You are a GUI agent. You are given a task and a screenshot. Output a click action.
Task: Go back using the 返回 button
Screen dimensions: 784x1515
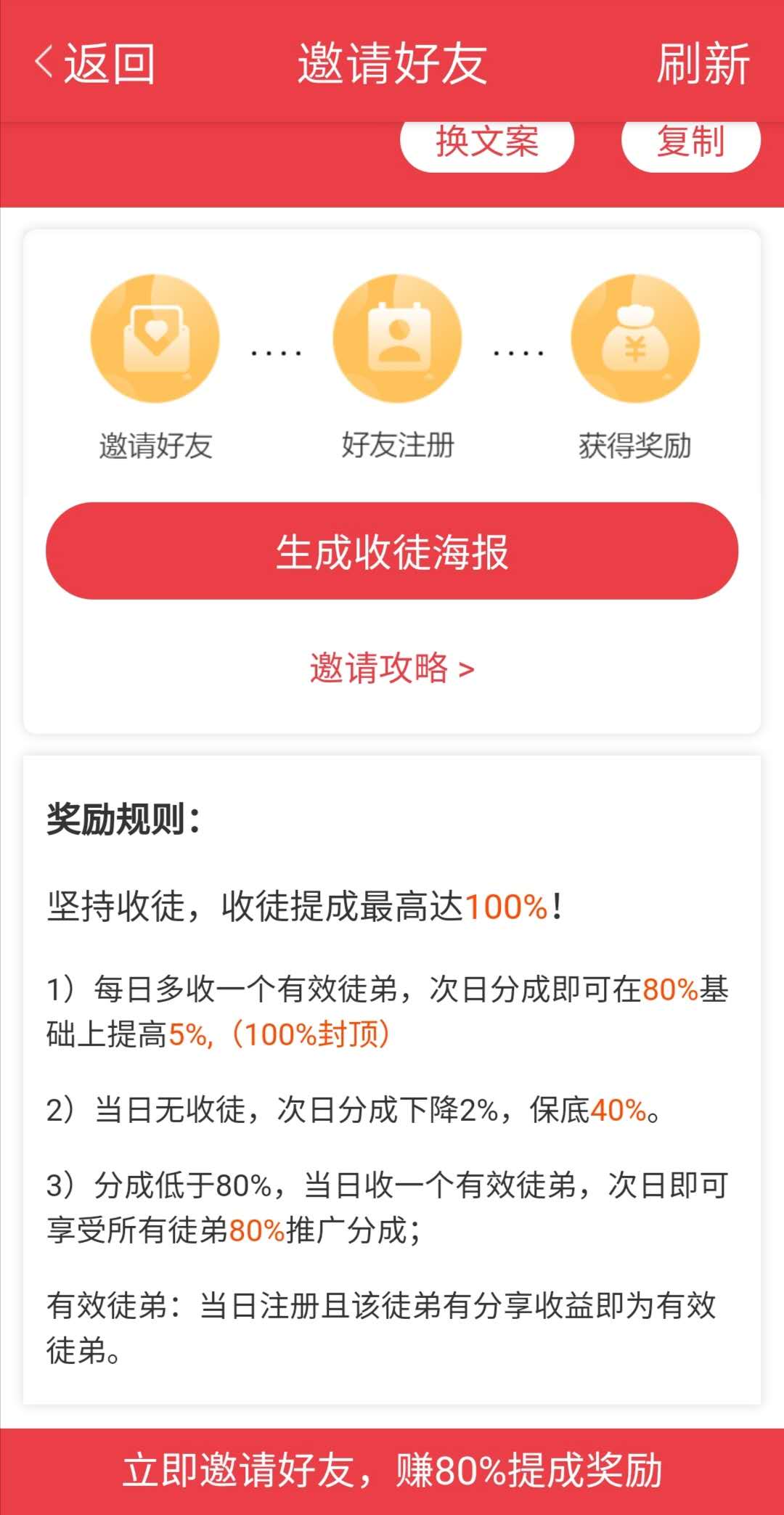coord(94,63)
